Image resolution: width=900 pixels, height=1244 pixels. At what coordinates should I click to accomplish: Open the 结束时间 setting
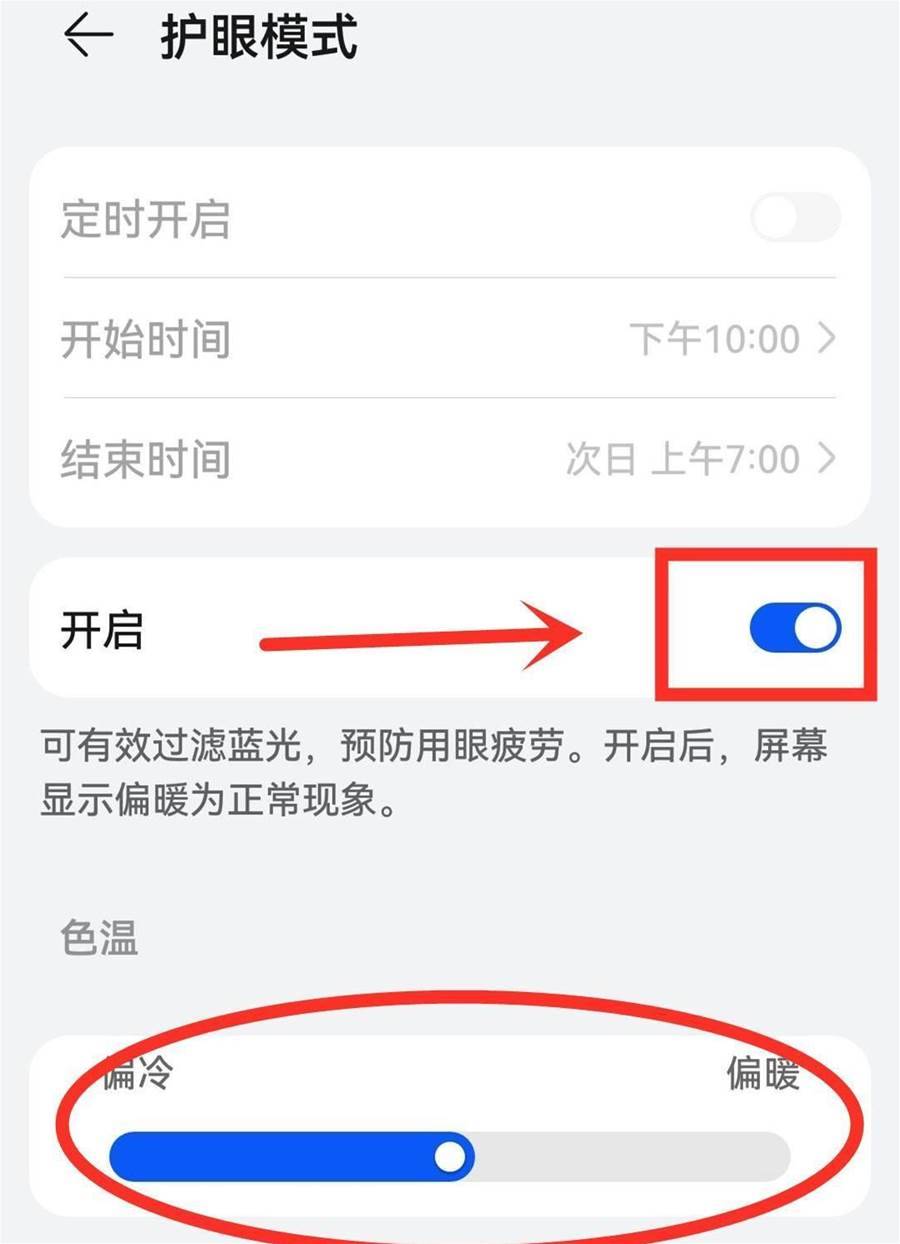pos(448,459)
